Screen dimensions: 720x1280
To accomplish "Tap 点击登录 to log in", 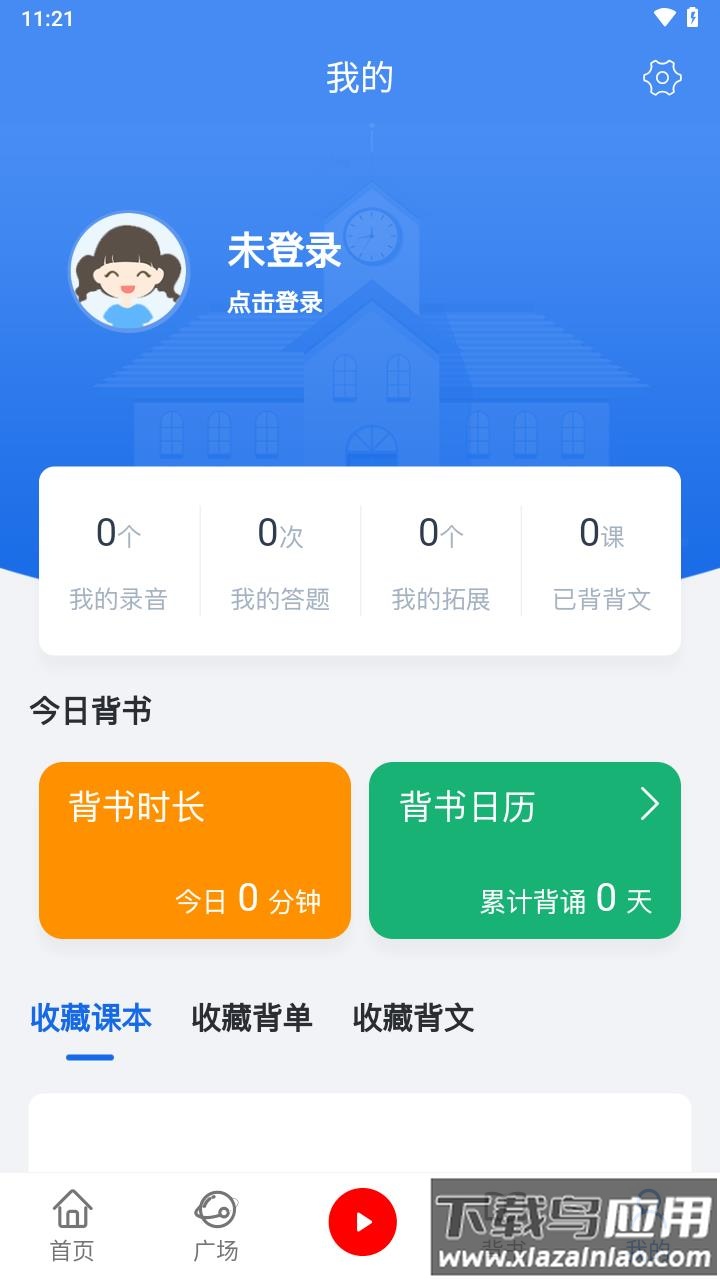I will 276,302.
